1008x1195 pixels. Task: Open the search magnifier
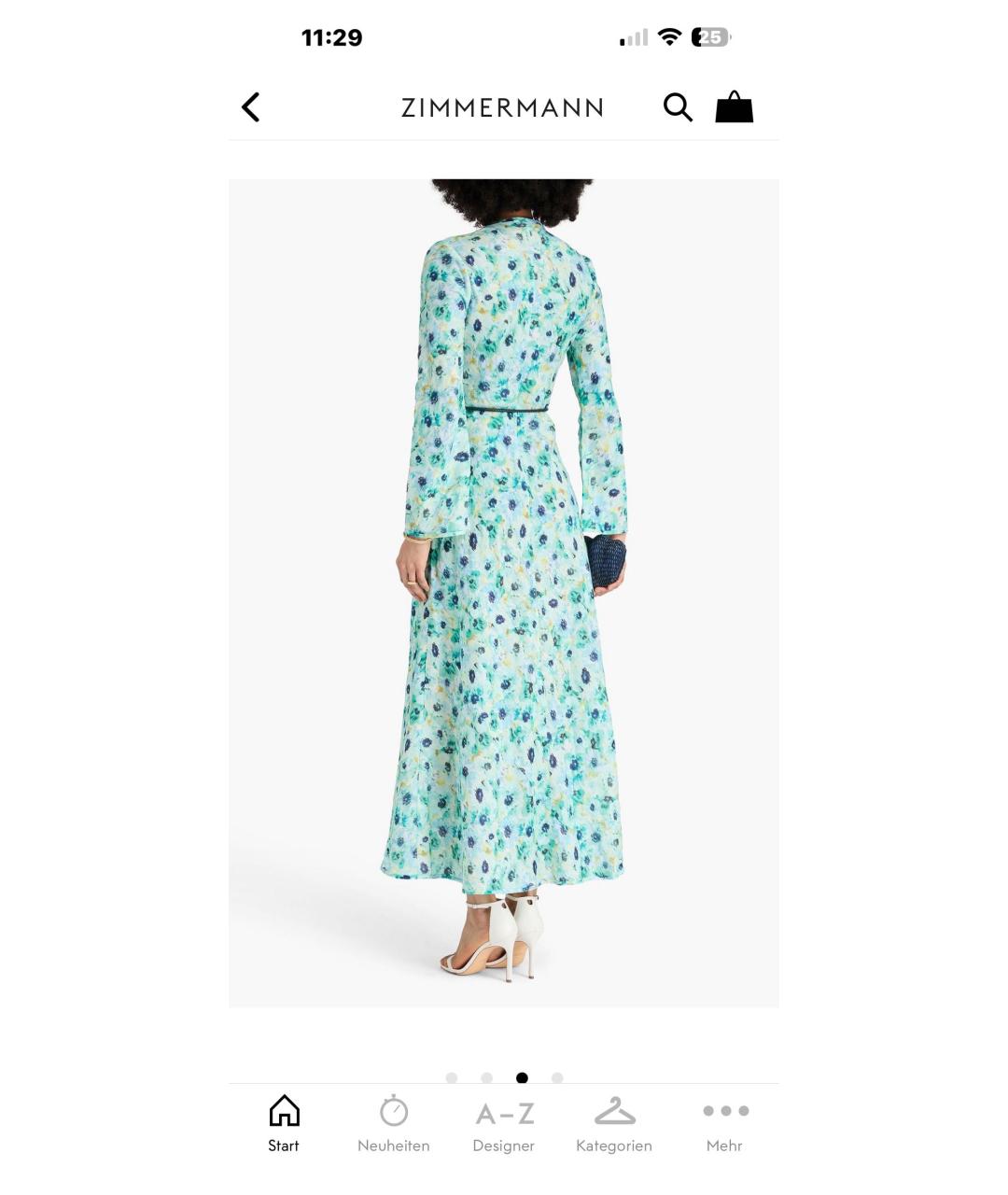[x=678, y=107]
